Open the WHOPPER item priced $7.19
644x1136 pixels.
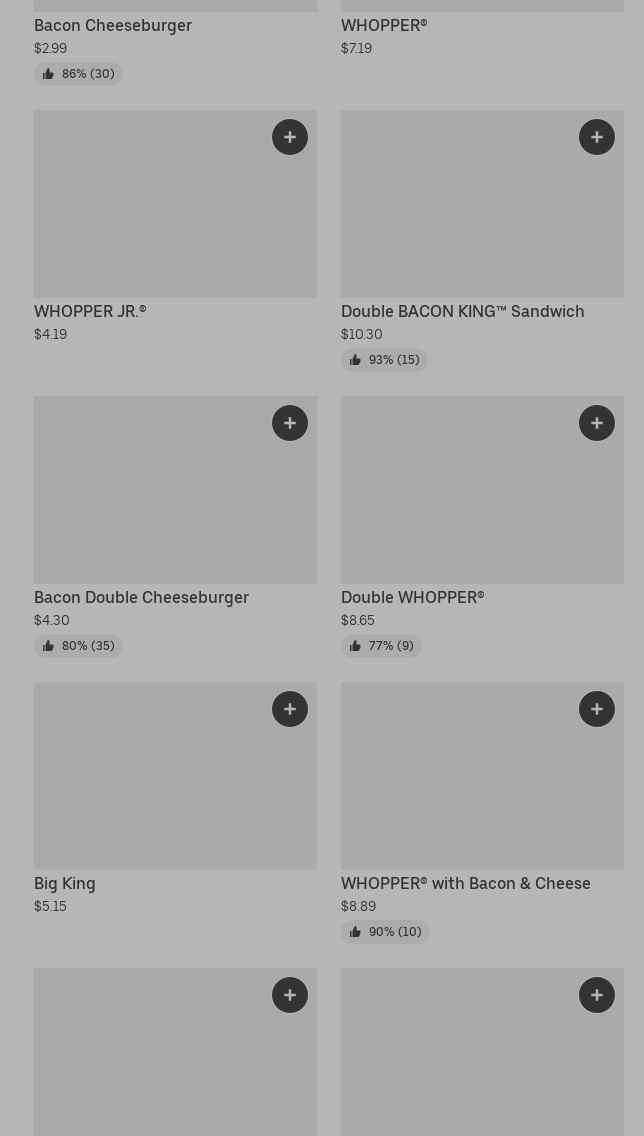pyautogui.click(x=383, y=25)
